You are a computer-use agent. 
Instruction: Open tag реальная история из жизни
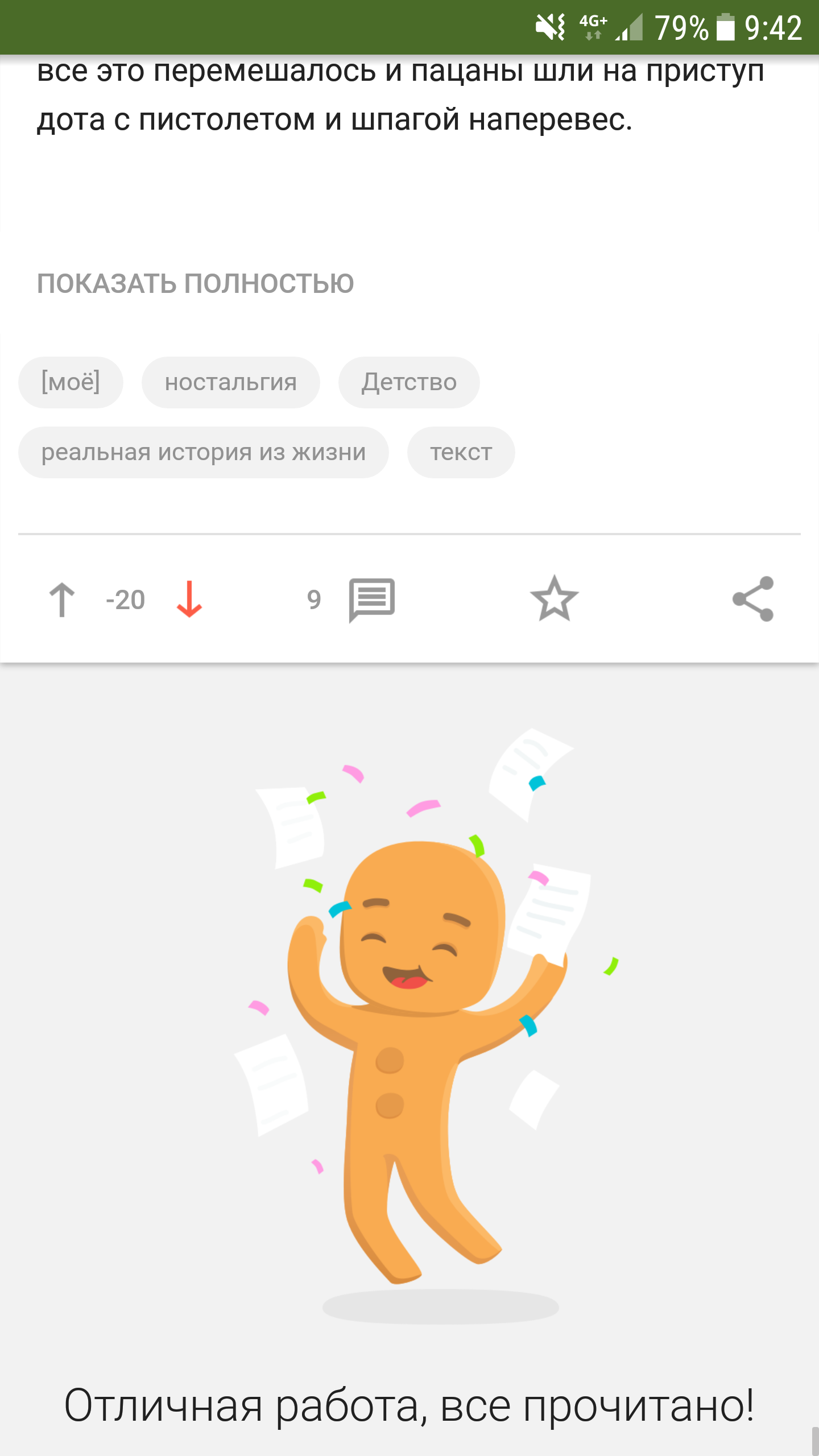(203, 452)
